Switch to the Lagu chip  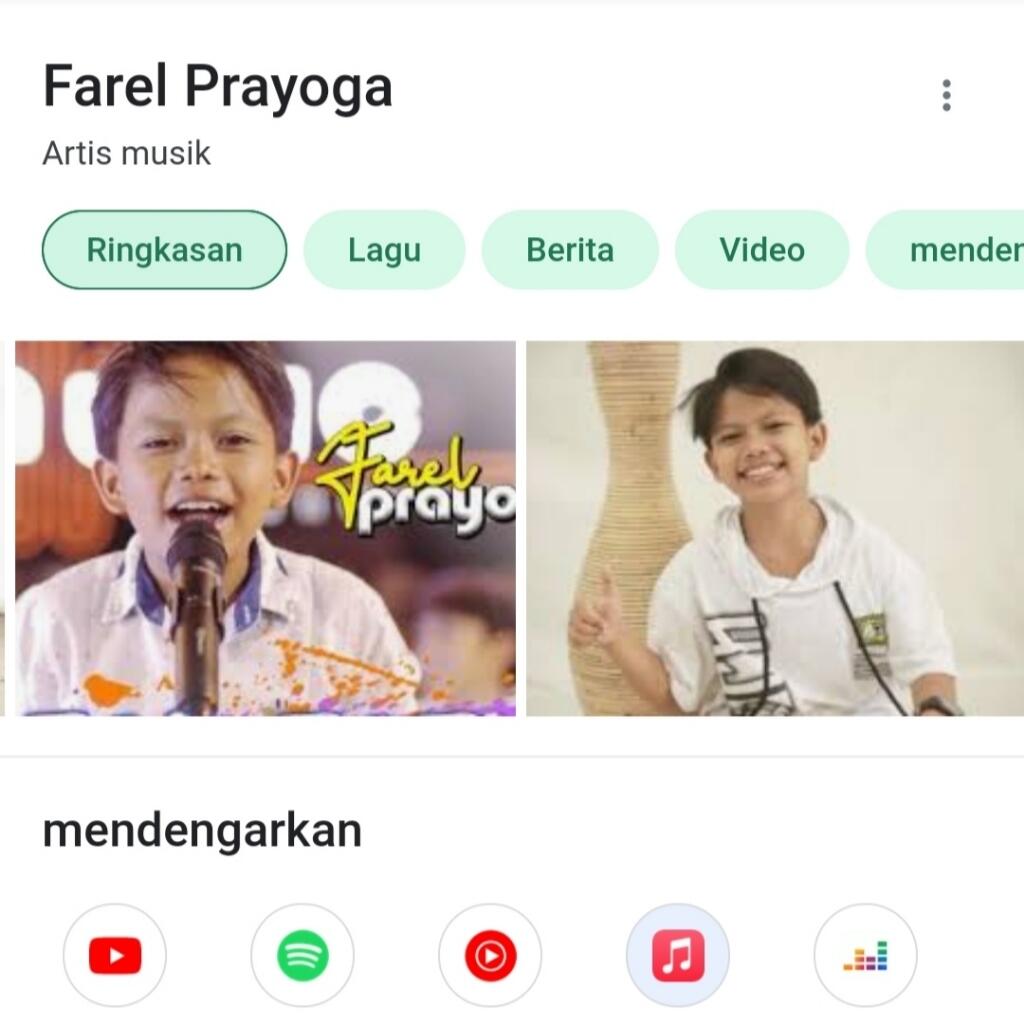pos(384,250)
